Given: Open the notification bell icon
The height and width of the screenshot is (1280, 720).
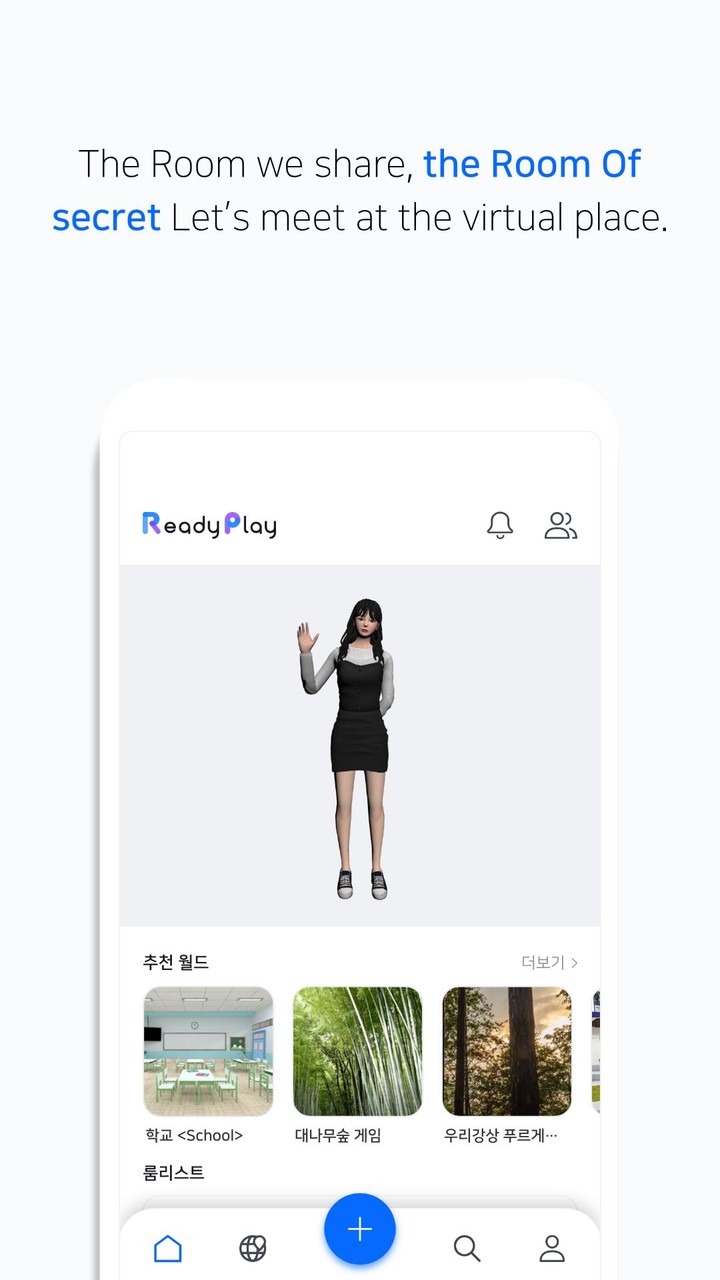Looking at the screenshot, I should pyautogui.click(x=500, y=524).
